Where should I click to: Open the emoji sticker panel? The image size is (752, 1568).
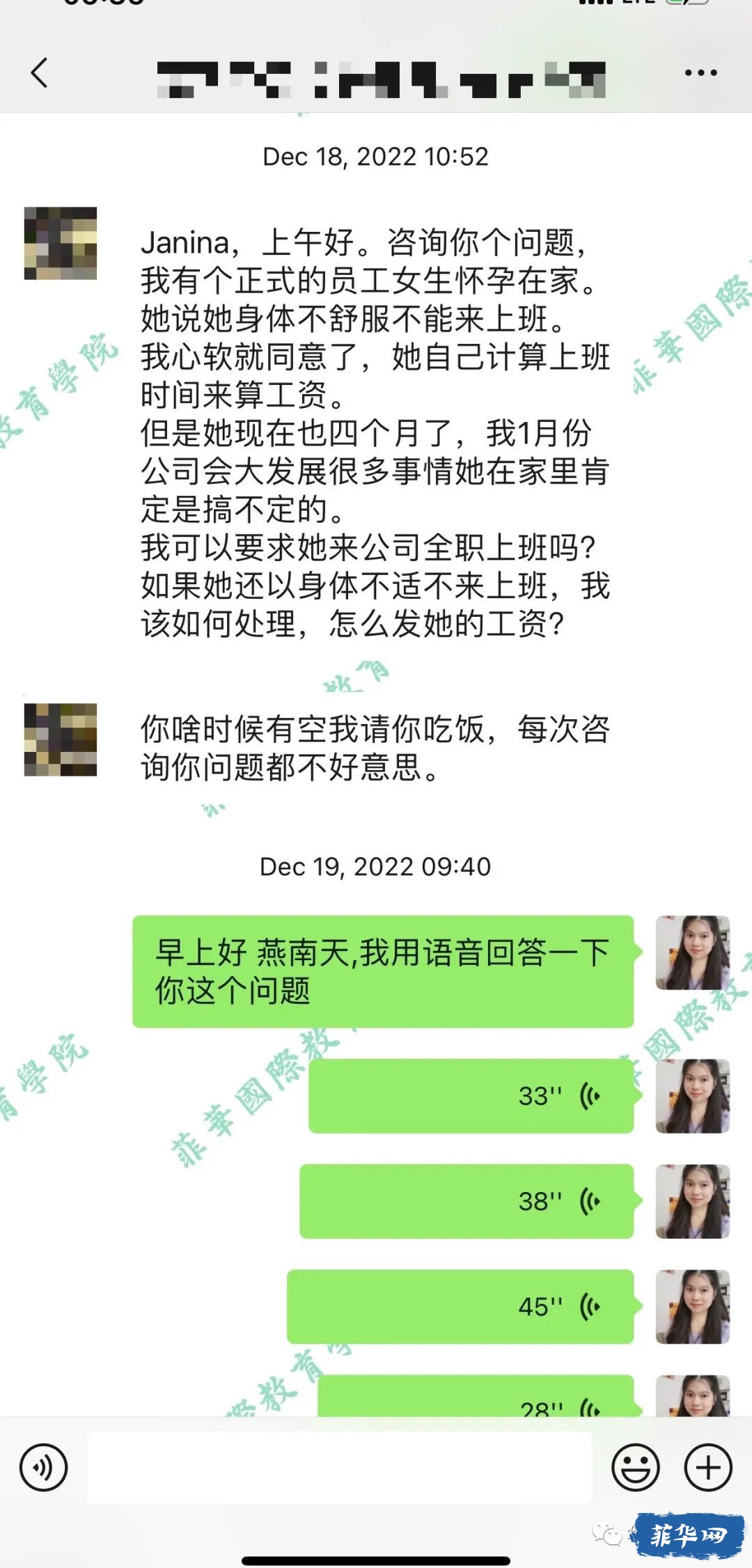[x=635, y=1467]
